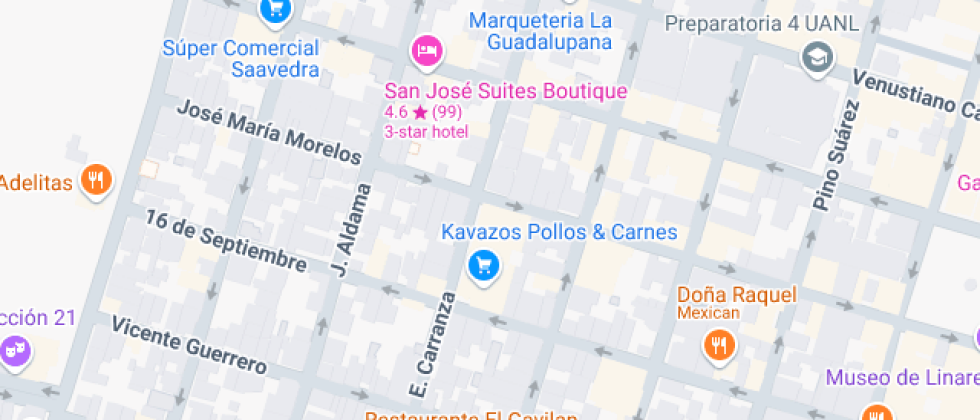Select the Kavazos Pollos & Carnes marker

coord(484,265)
